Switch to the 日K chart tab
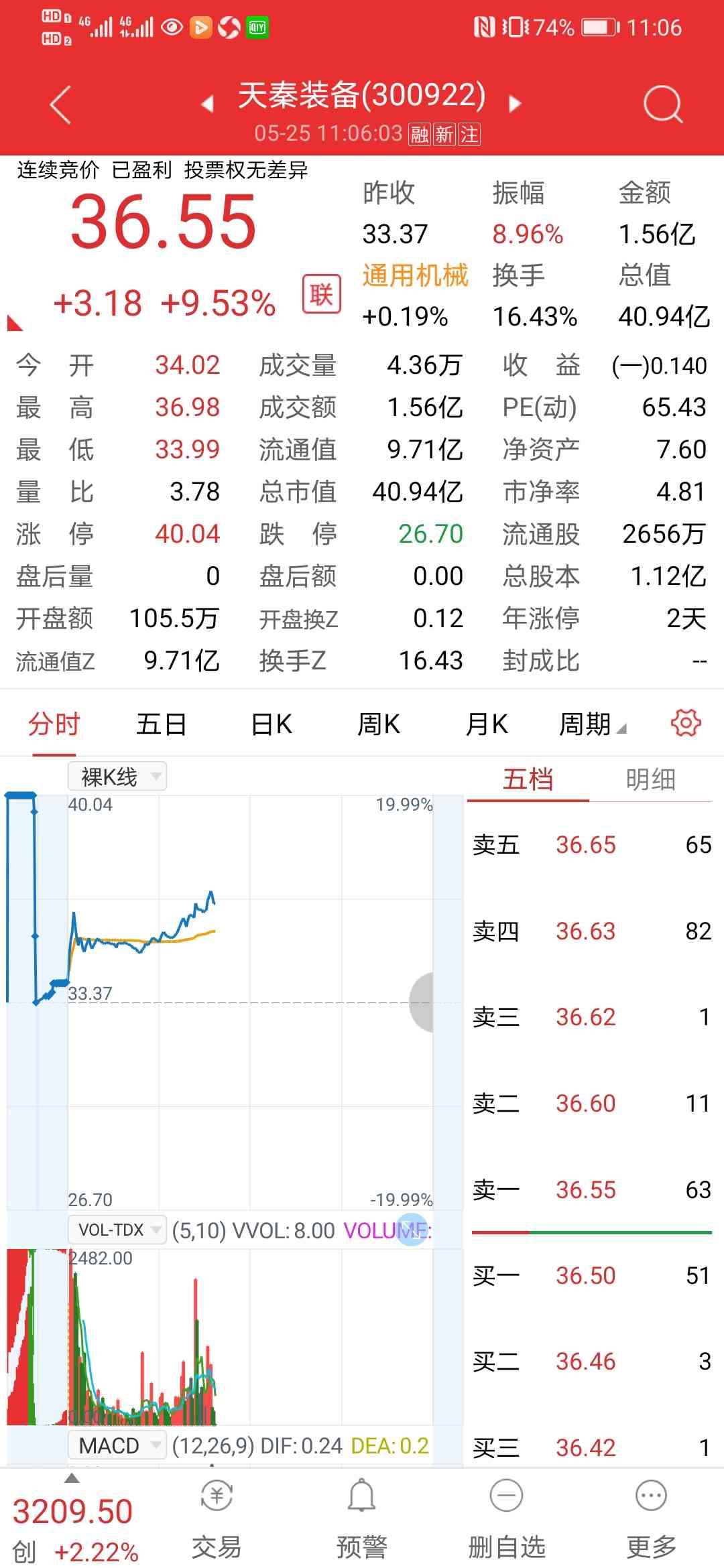Viewport: 724px width, 1568px height. (271, 724)
